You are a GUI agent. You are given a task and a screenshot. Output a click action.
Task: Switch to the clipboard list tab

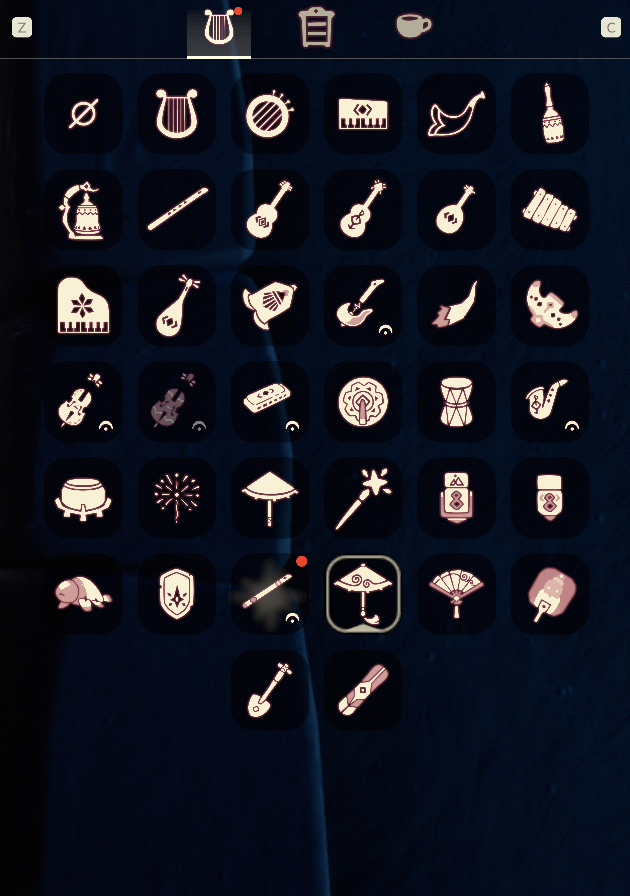click(x=316, y=28)
